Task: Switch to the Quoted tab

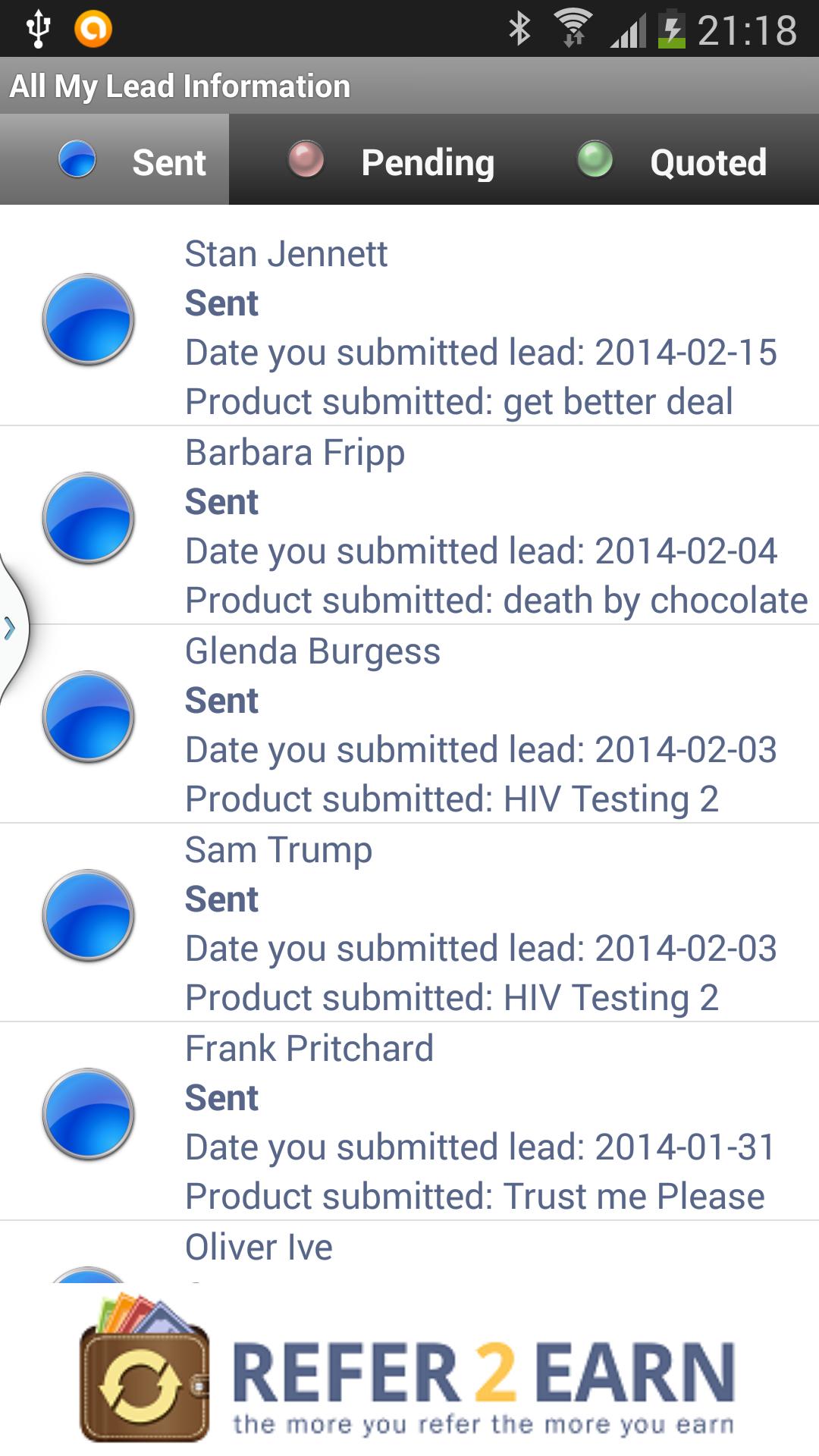Action: [673, 161]
